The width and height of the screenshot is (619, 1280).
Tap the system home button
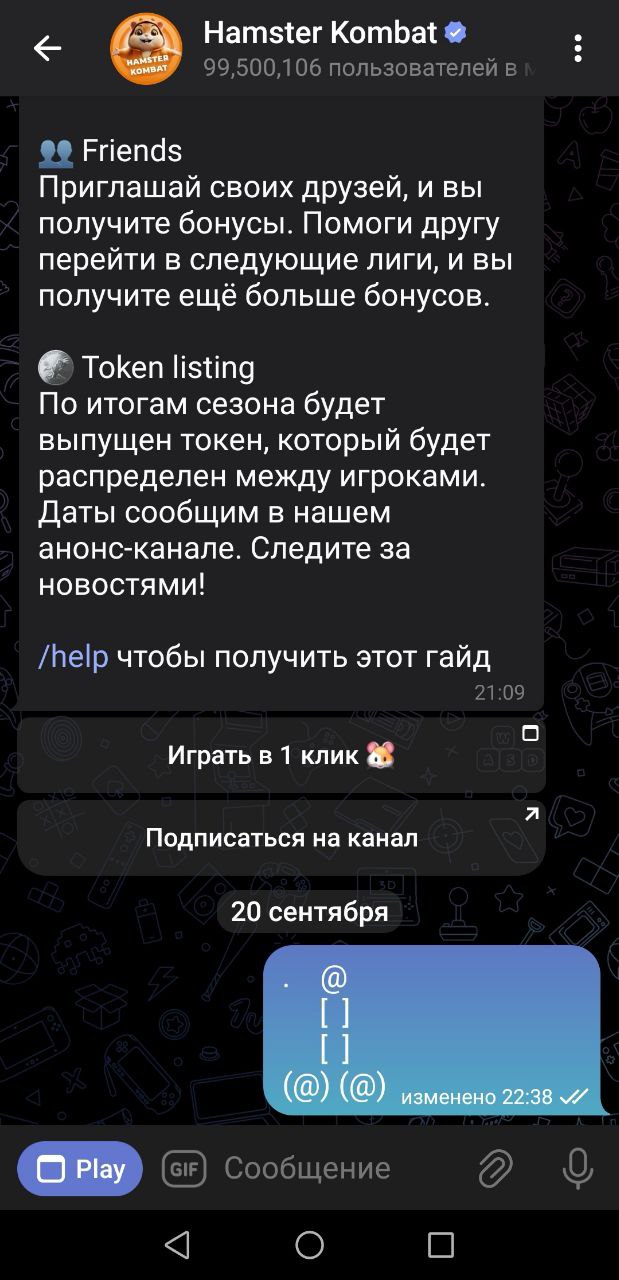coord(309,1245)
